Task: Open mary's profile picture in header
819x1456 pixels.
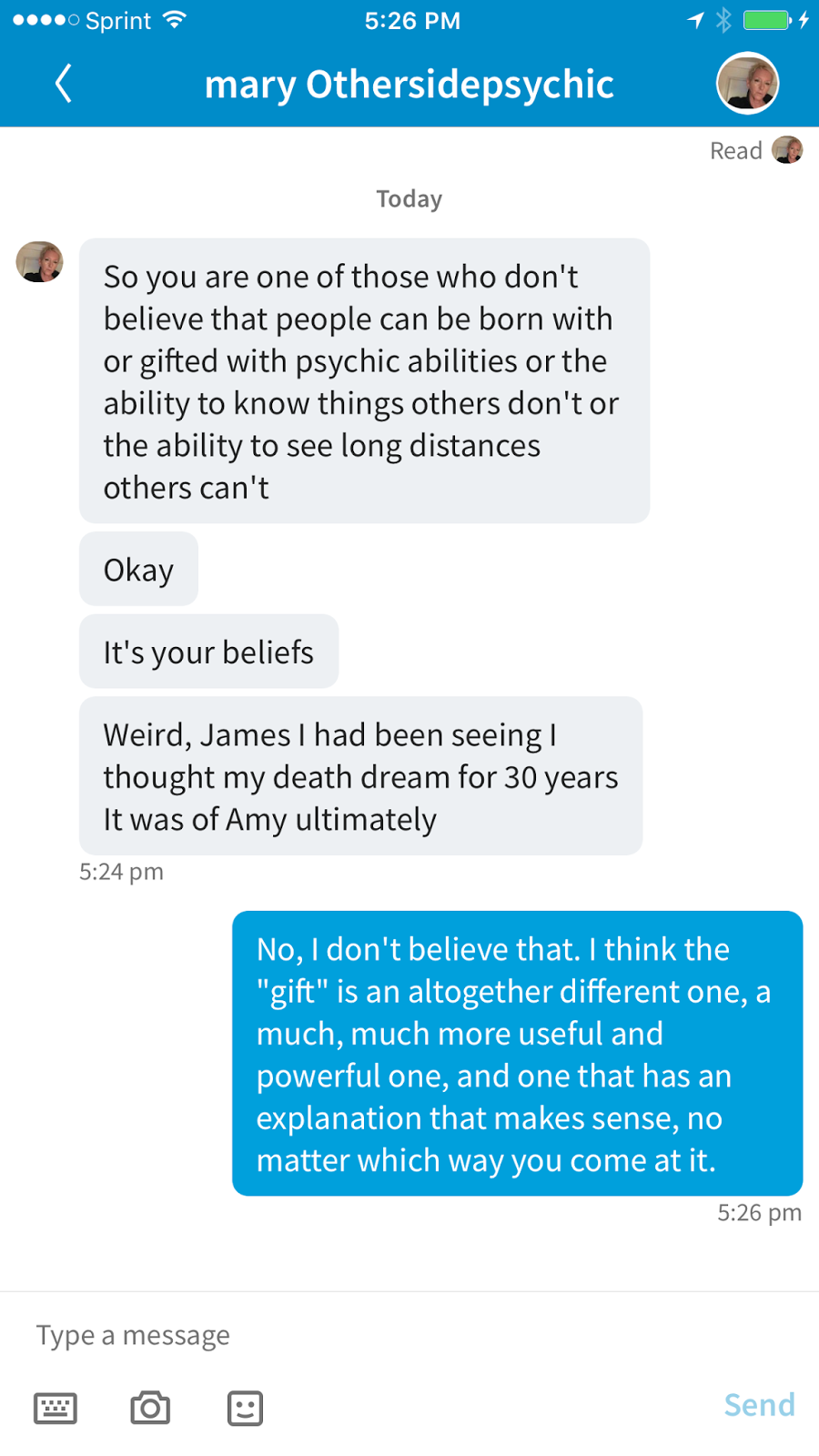Action: pyautogui.click(x=748, y=83)
